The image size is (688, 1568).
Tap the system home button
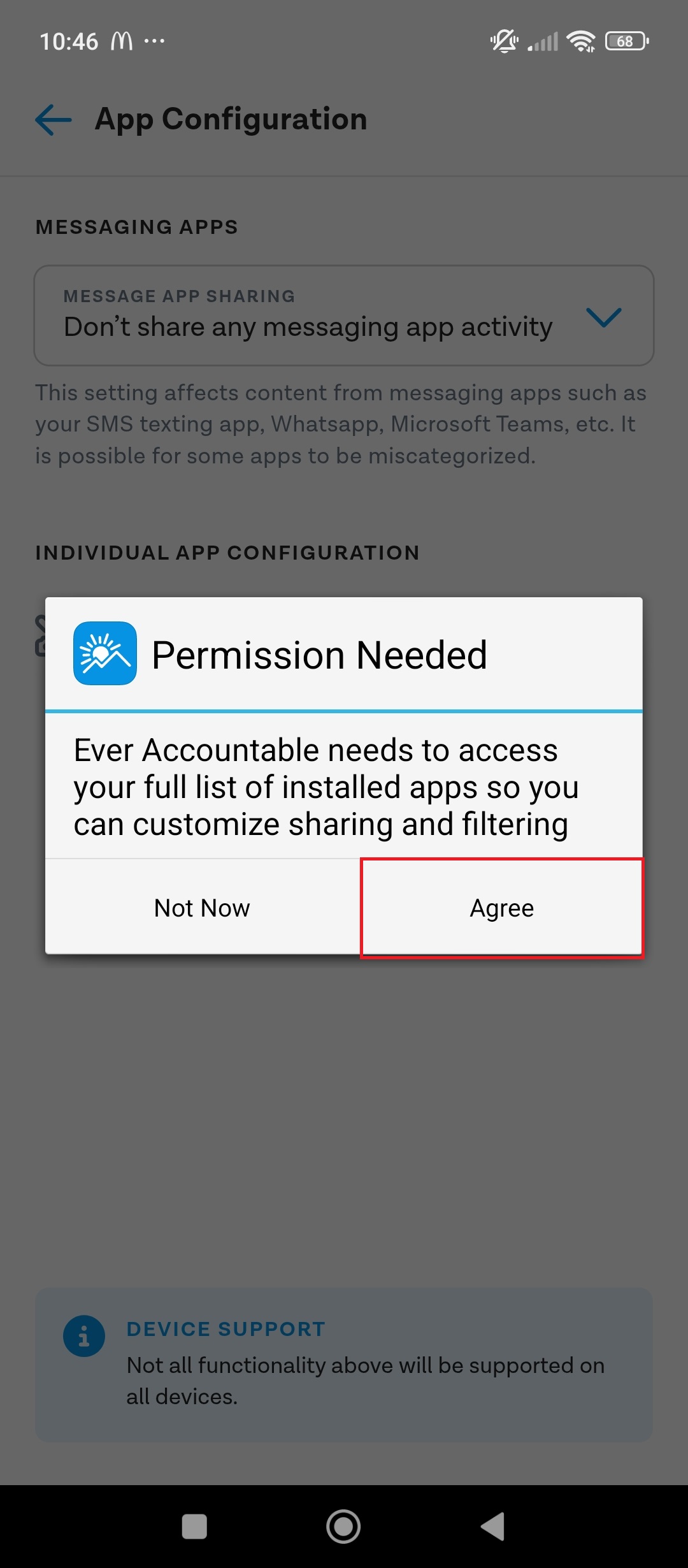coord(343,1527)
